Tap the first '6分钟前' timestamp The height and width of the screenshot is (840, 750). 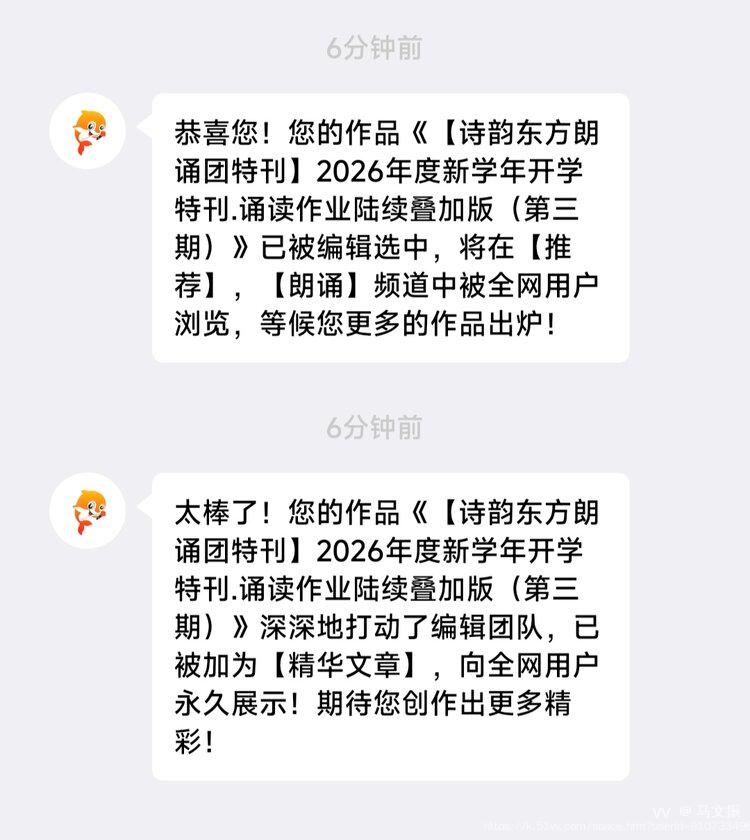375,45
